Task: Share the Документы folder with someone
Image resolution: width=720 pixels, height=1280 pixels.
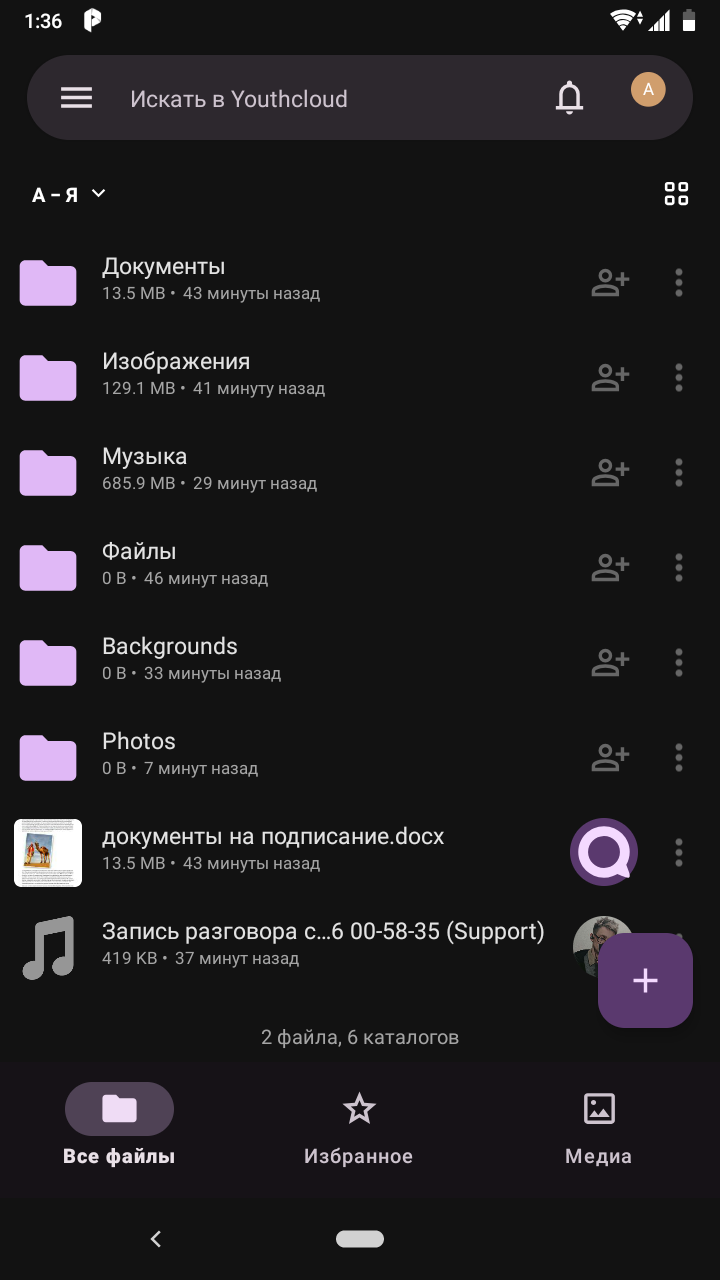Action: [x=610, y=282]
